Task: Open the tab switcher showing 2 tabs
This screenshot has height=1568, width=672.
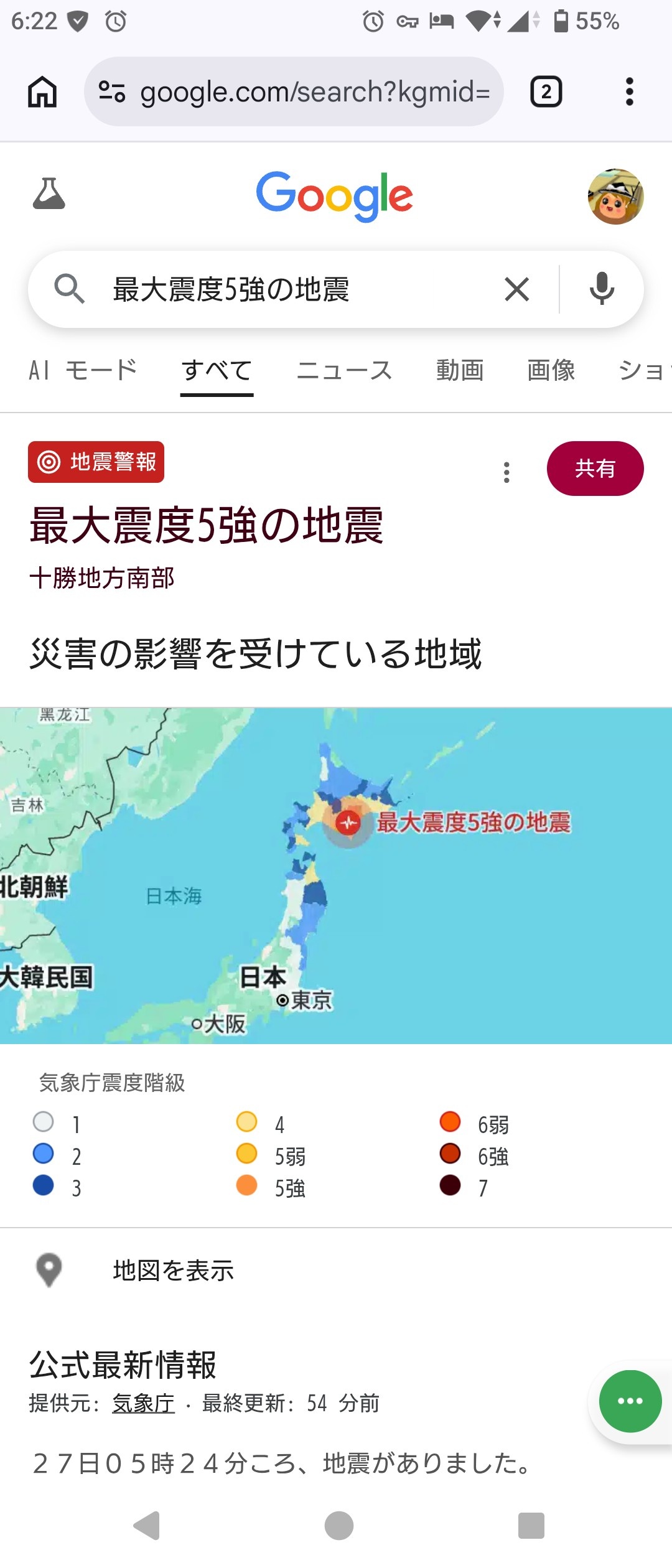Action: pyautogui.click(x=546, y=92)
